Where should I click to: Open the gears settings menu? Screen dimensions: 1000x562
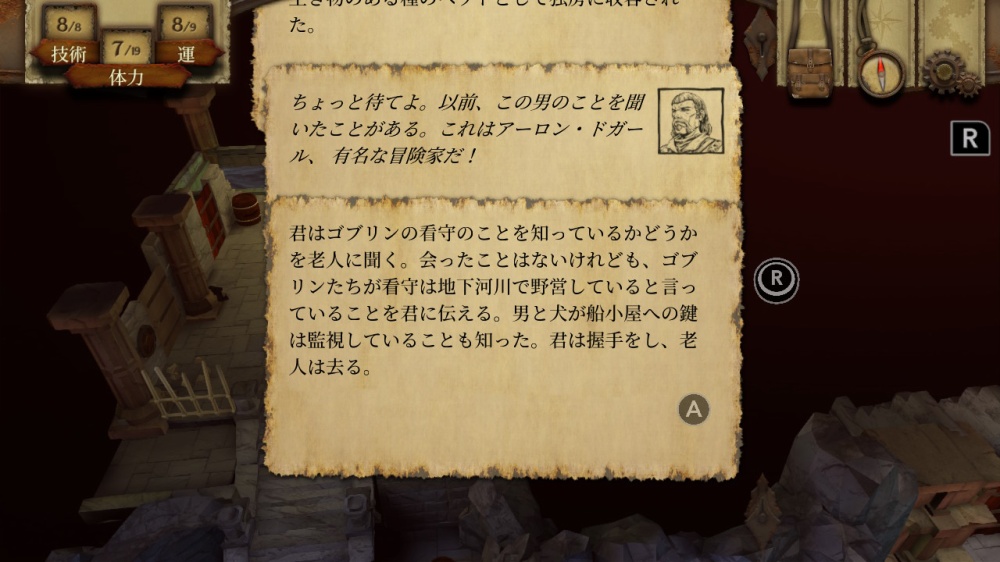click(x=947, y=73)
